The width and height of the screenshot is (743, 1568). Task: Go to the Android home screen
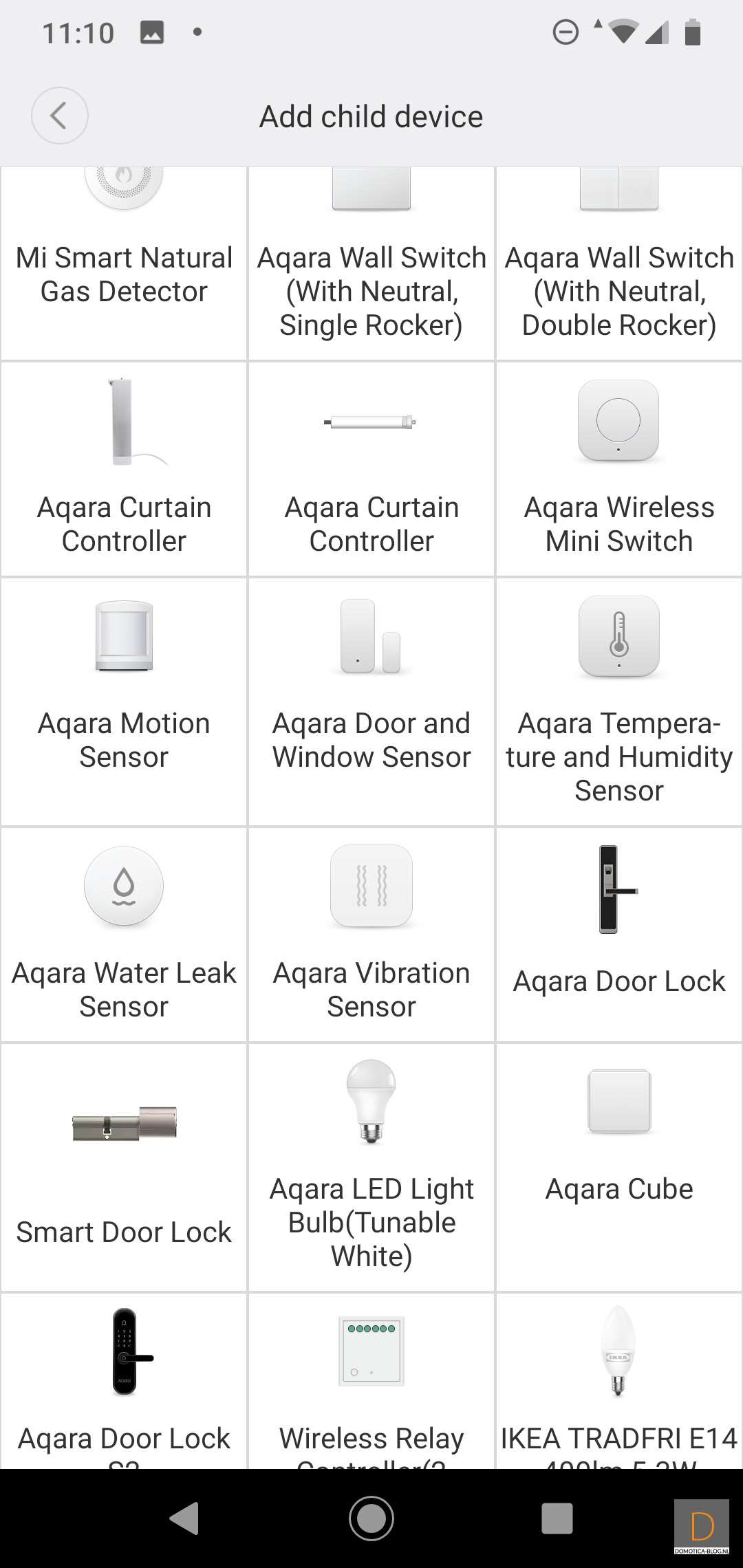(x=371, y=1518)
